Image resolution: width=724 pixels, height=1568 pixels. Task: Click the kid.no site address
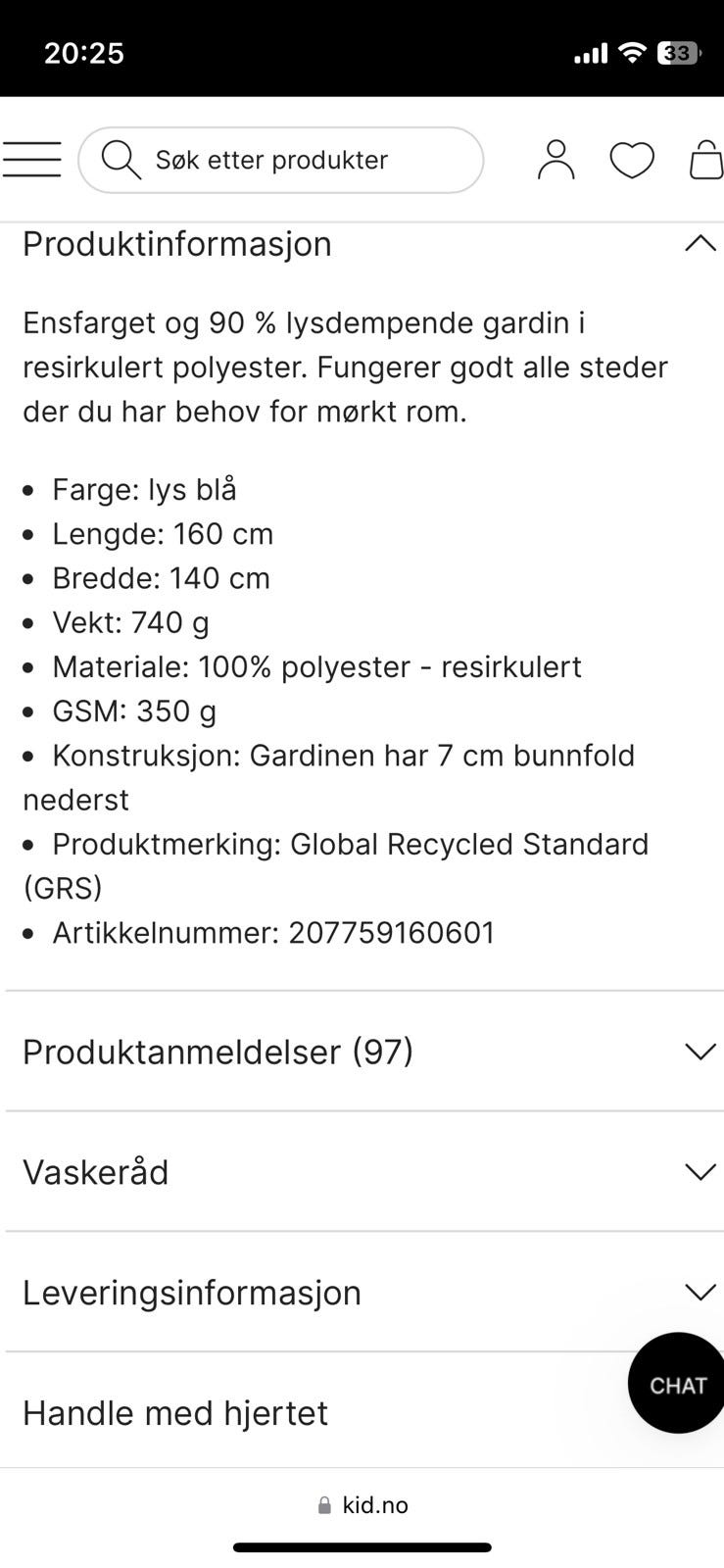(376, 1505)
